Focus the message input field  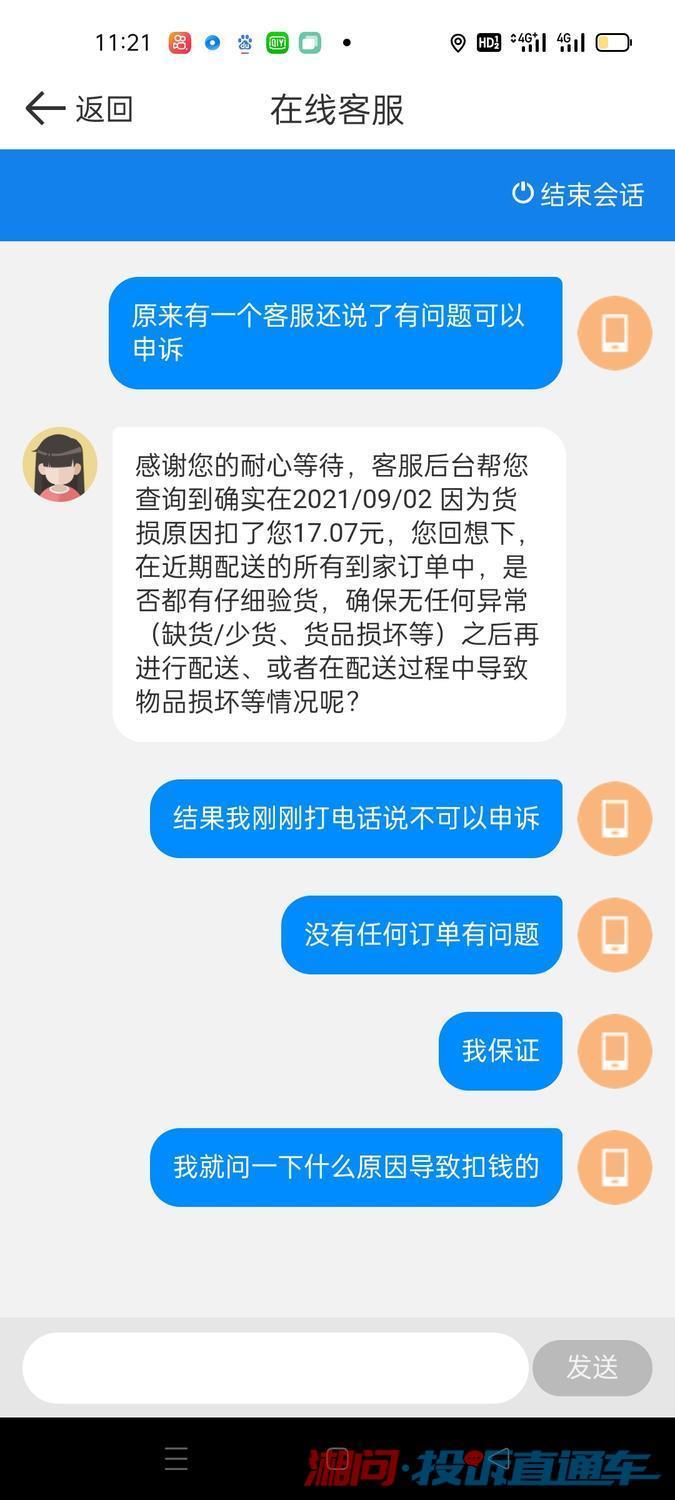coord(275,1367)
